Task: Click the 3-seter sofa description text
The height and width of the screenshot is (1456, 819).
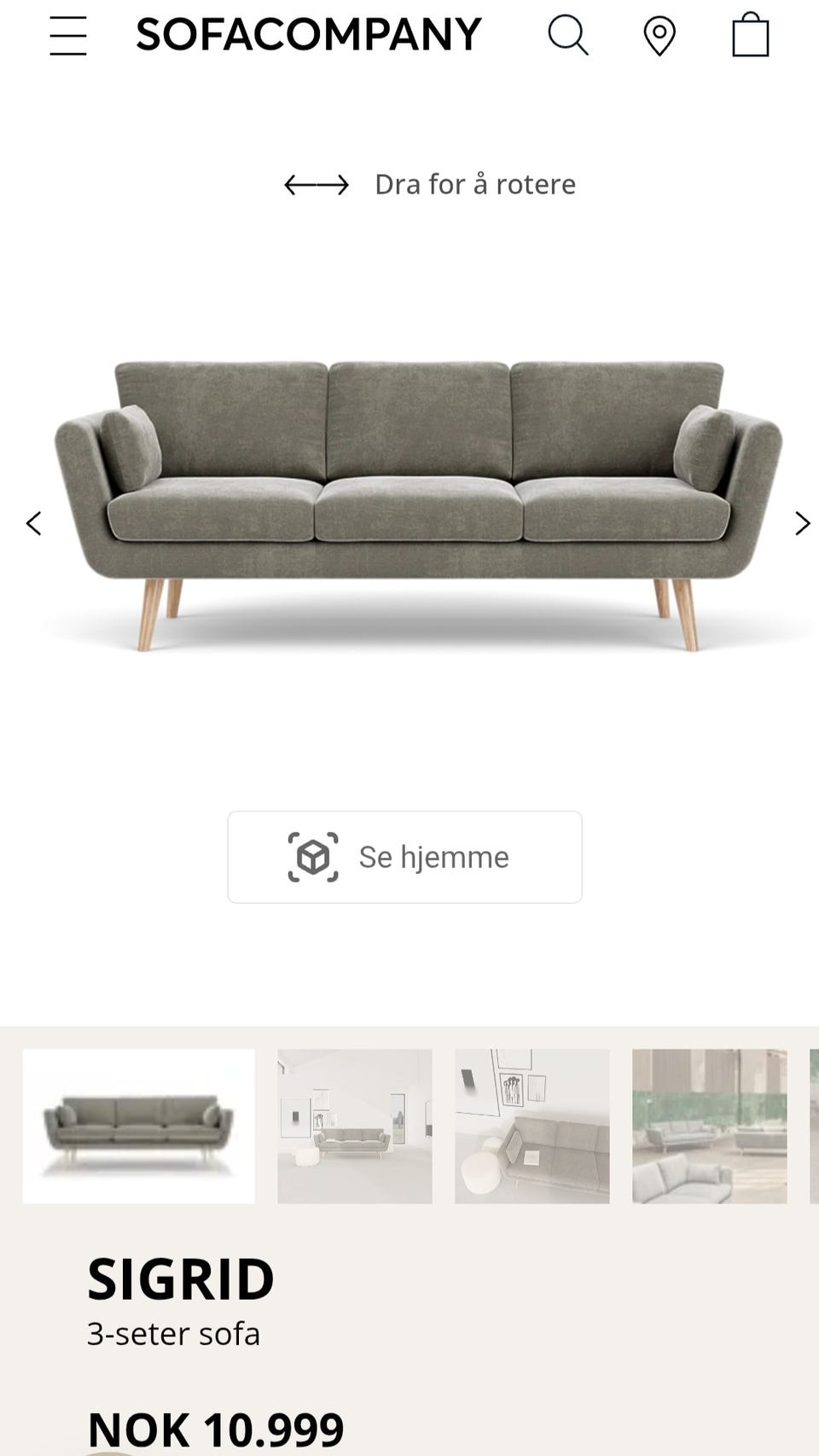Action: click(x=174, y=1331)
